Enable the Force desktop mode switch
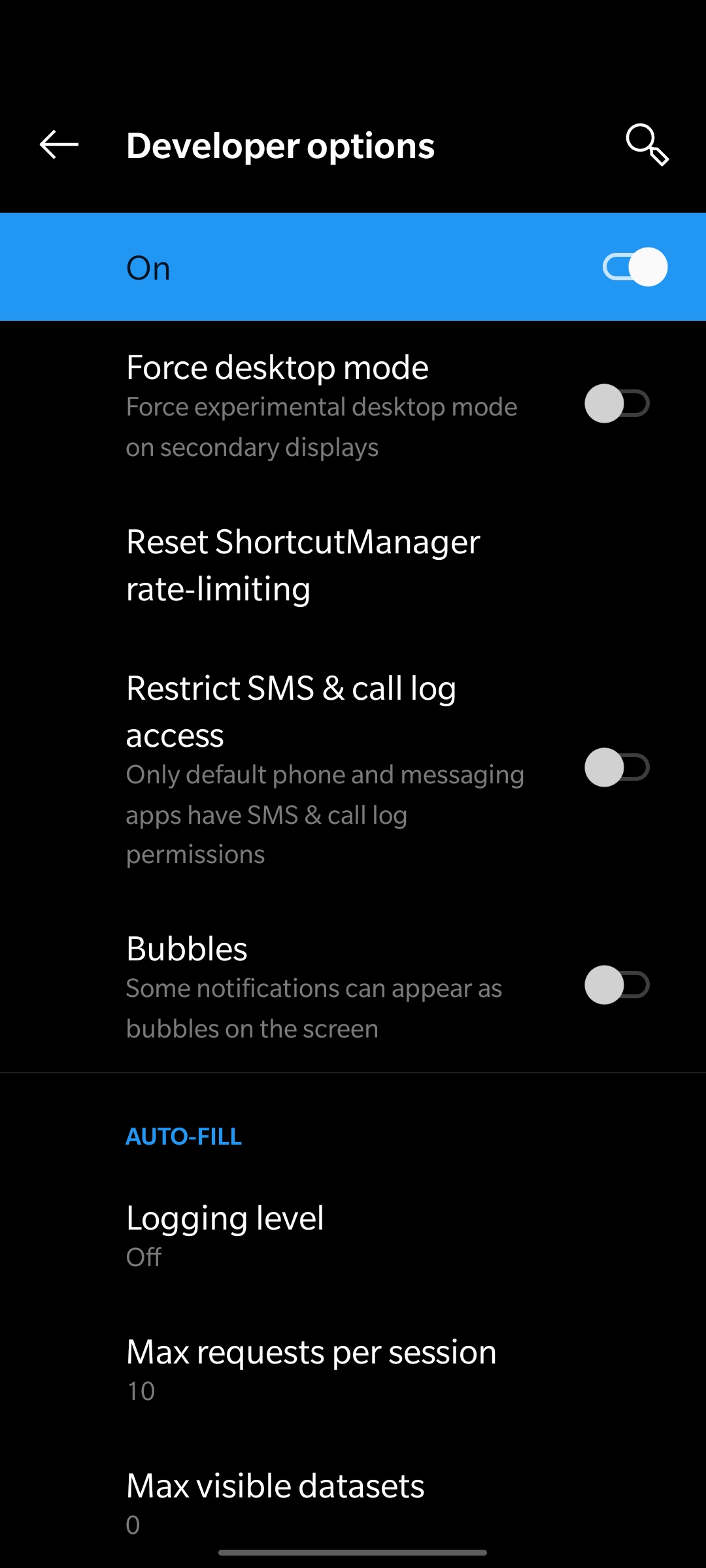The width and height of the screenshot is (706, 1568). pyautogui.click(x=617, y=404)
